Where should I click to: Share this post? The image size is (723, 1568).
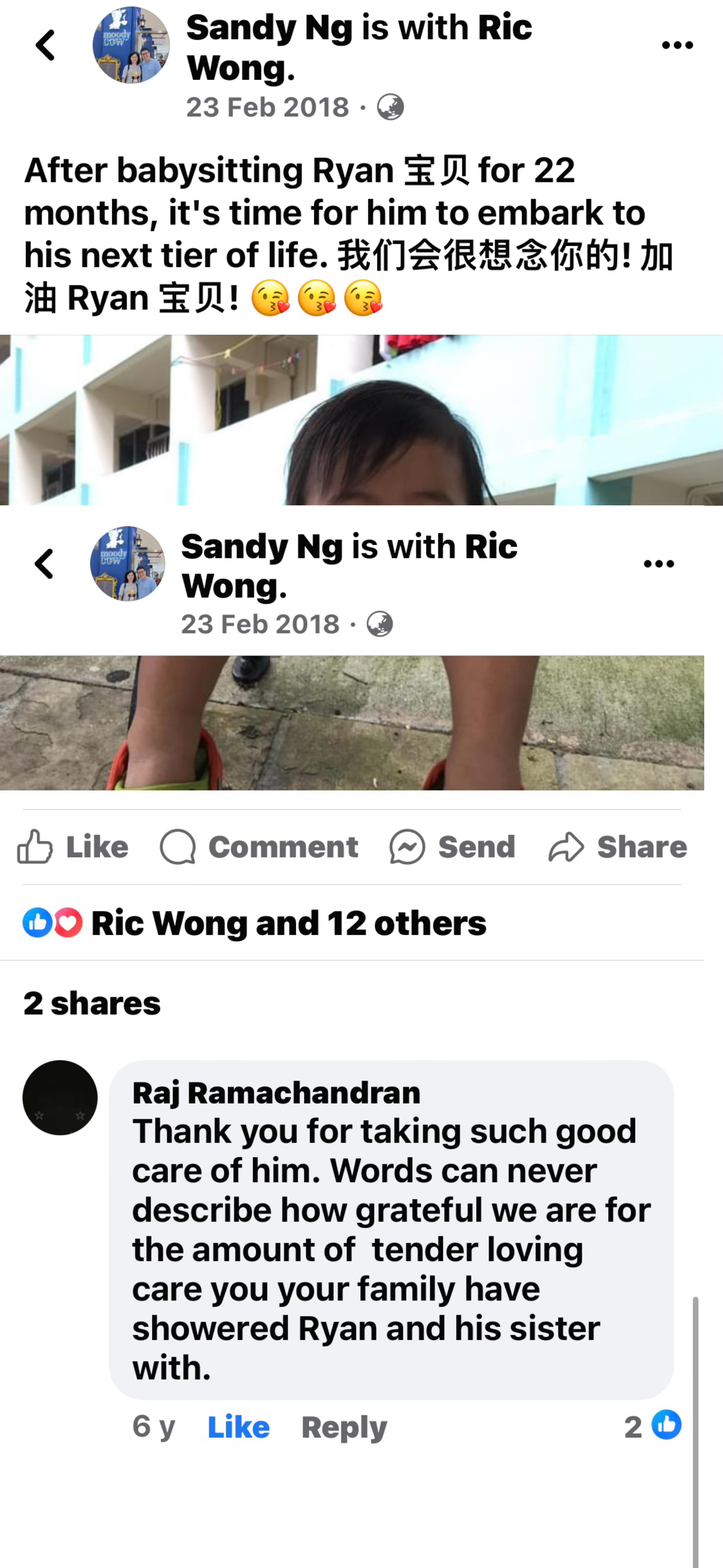click(618, 847)
